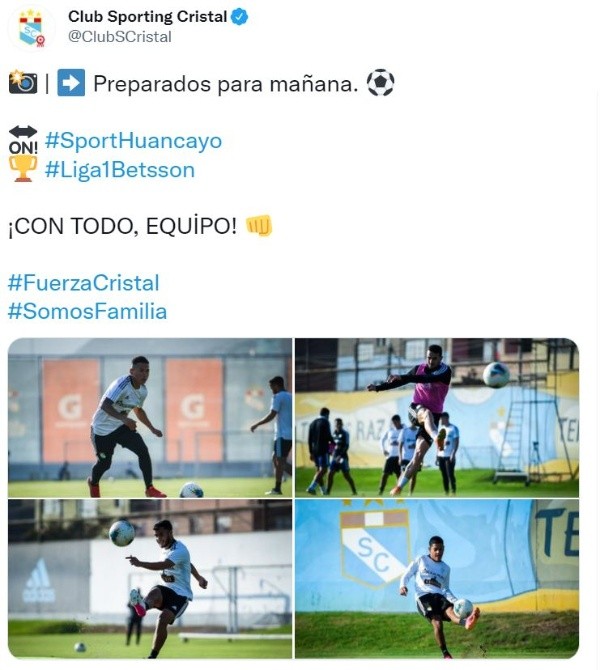Open Club Sporting Cristal's profile picture

pyautogui.click(x=31, y=27)
